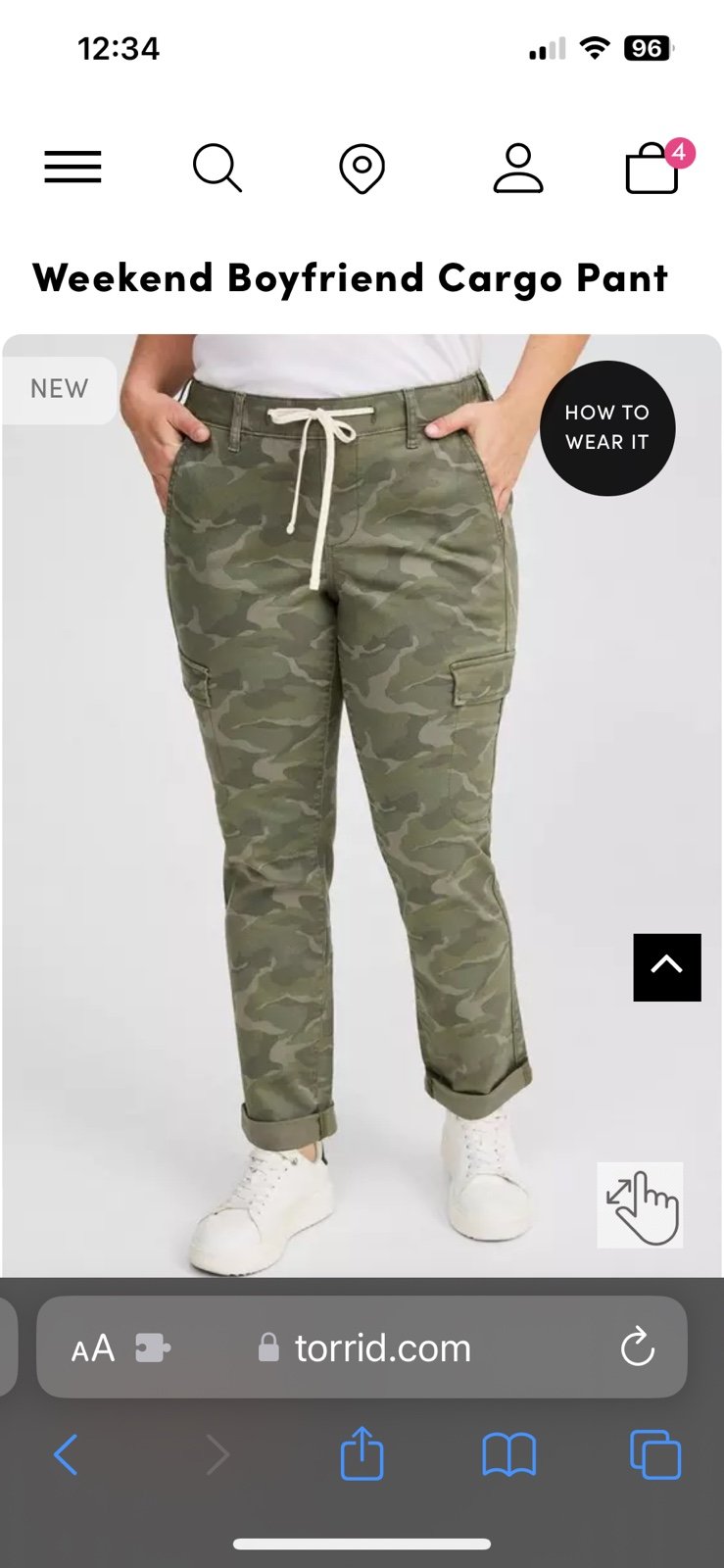Open the store locator pin
The width and height of the screenshot is (724, 1568).
[x=362, y=170]
